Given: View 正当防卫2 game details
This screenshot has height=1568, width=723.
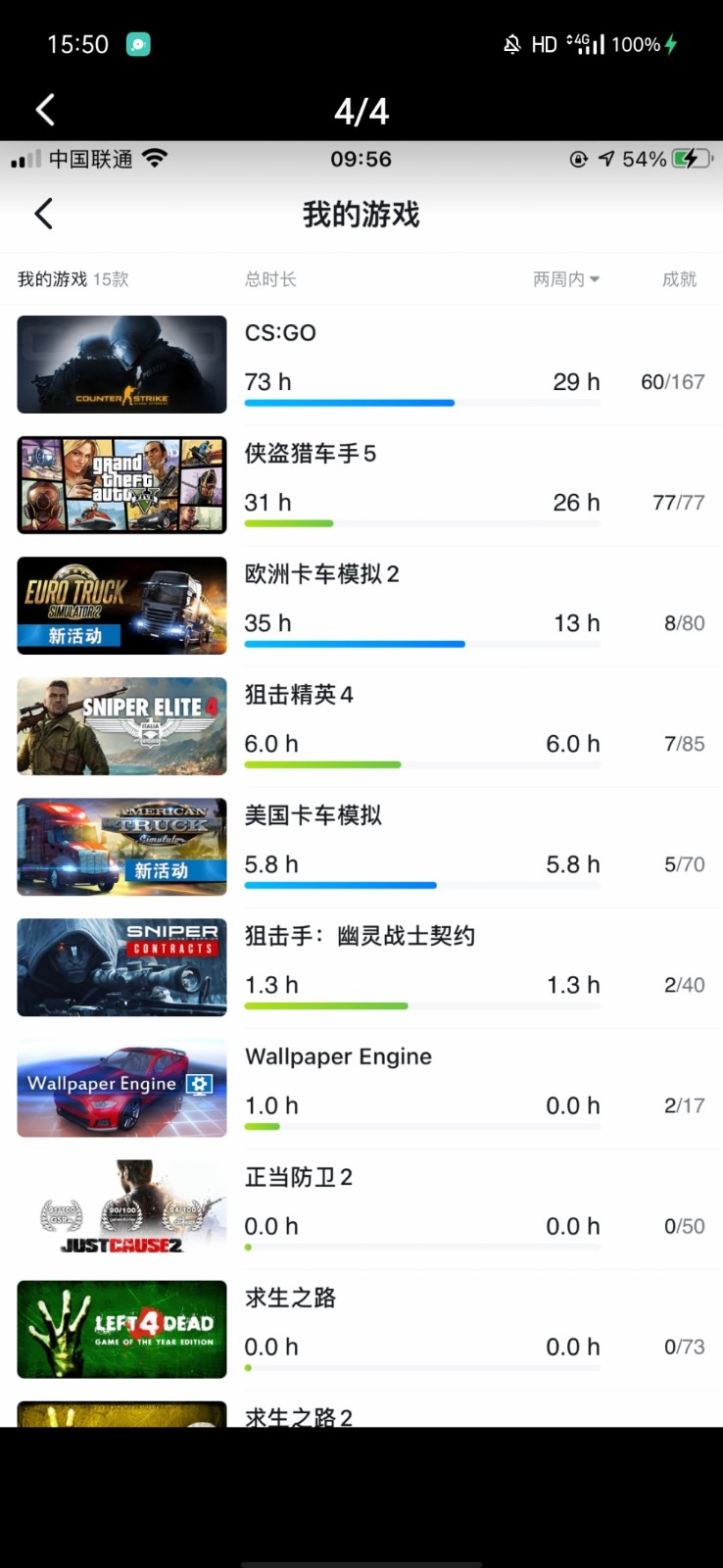Looking at the screenshot, I should point(361,1208).
